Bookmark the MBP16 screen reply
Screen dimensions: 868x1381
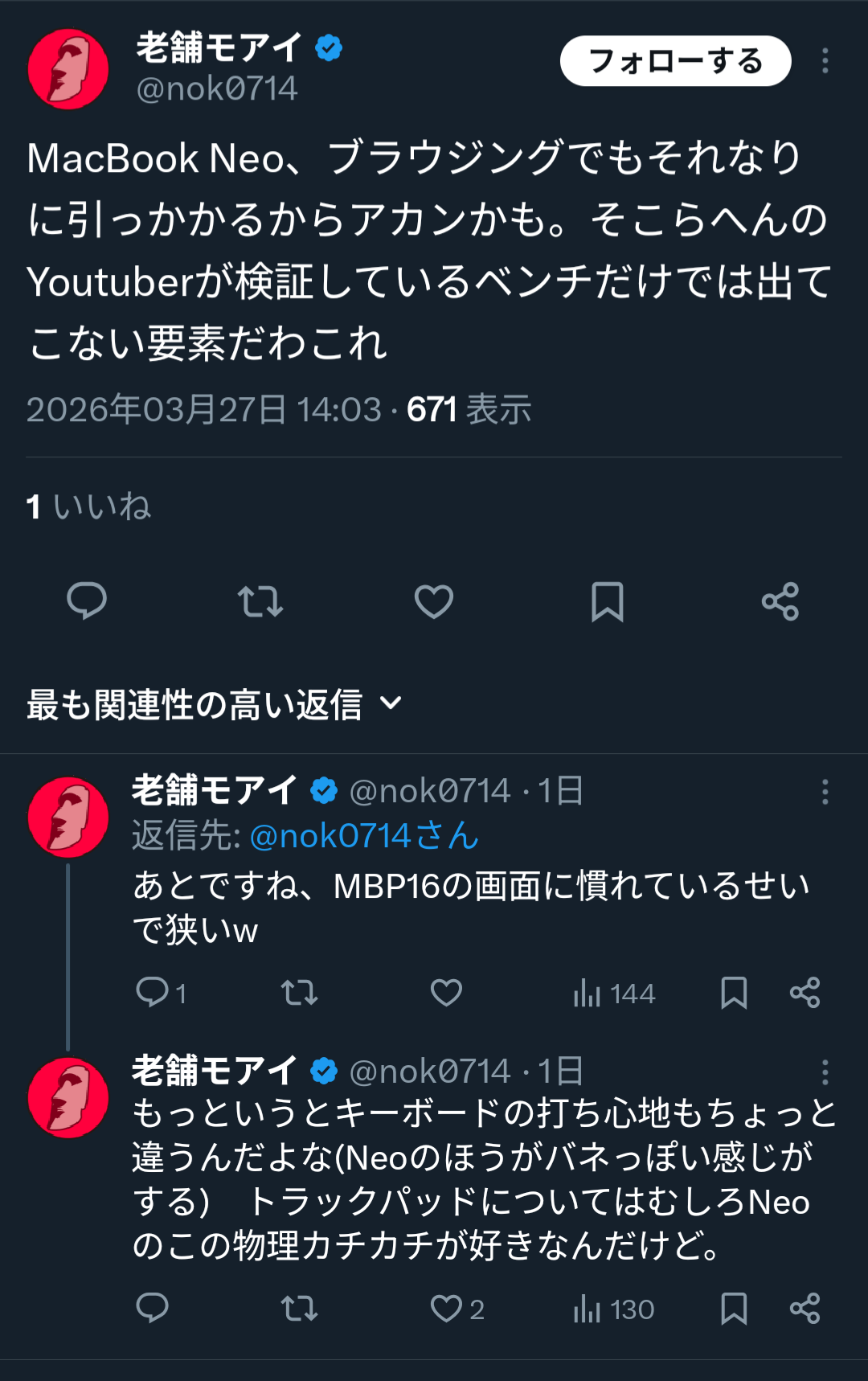[x=734, y=993]
